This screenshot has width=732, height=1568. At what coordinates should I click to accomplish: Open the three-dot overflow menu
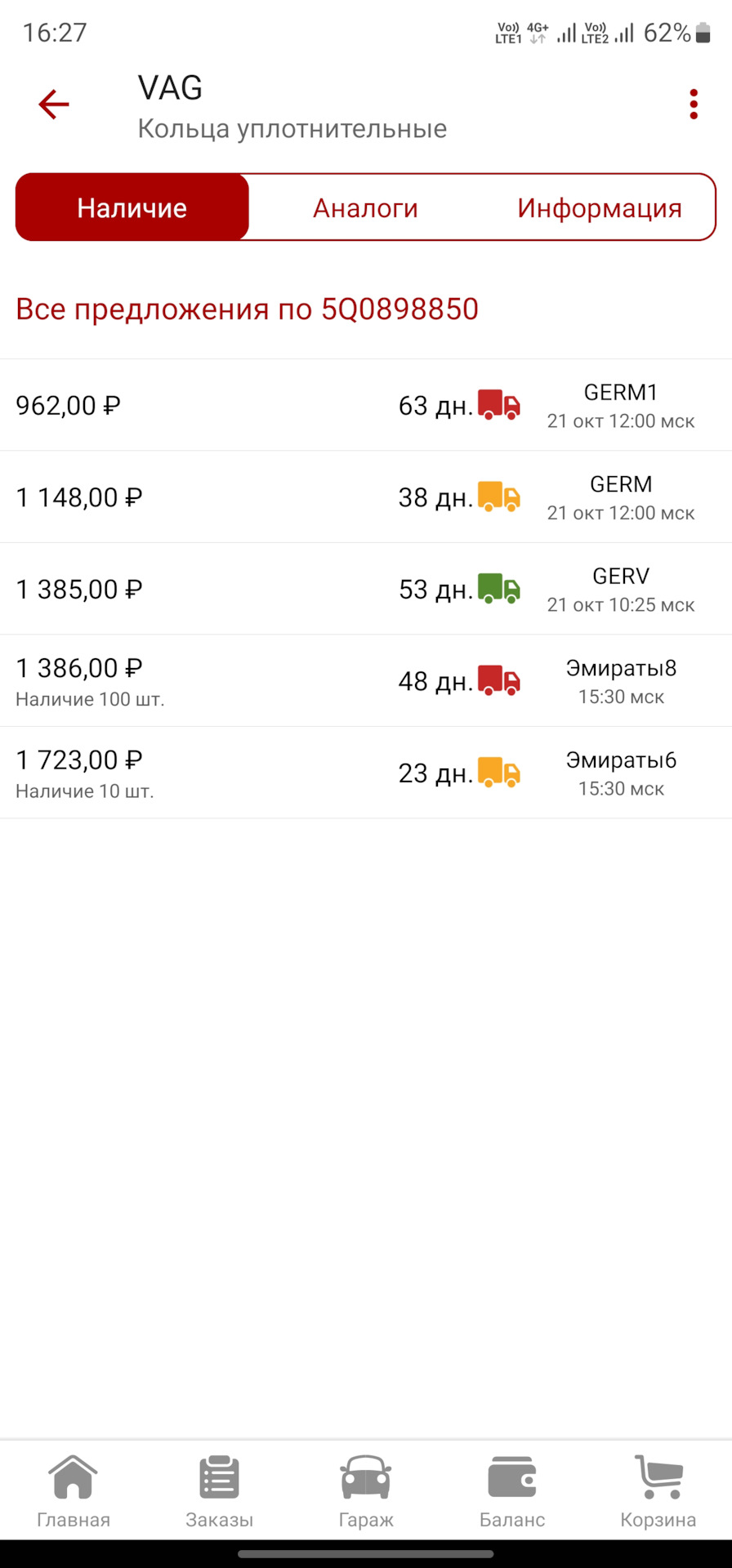694,104
